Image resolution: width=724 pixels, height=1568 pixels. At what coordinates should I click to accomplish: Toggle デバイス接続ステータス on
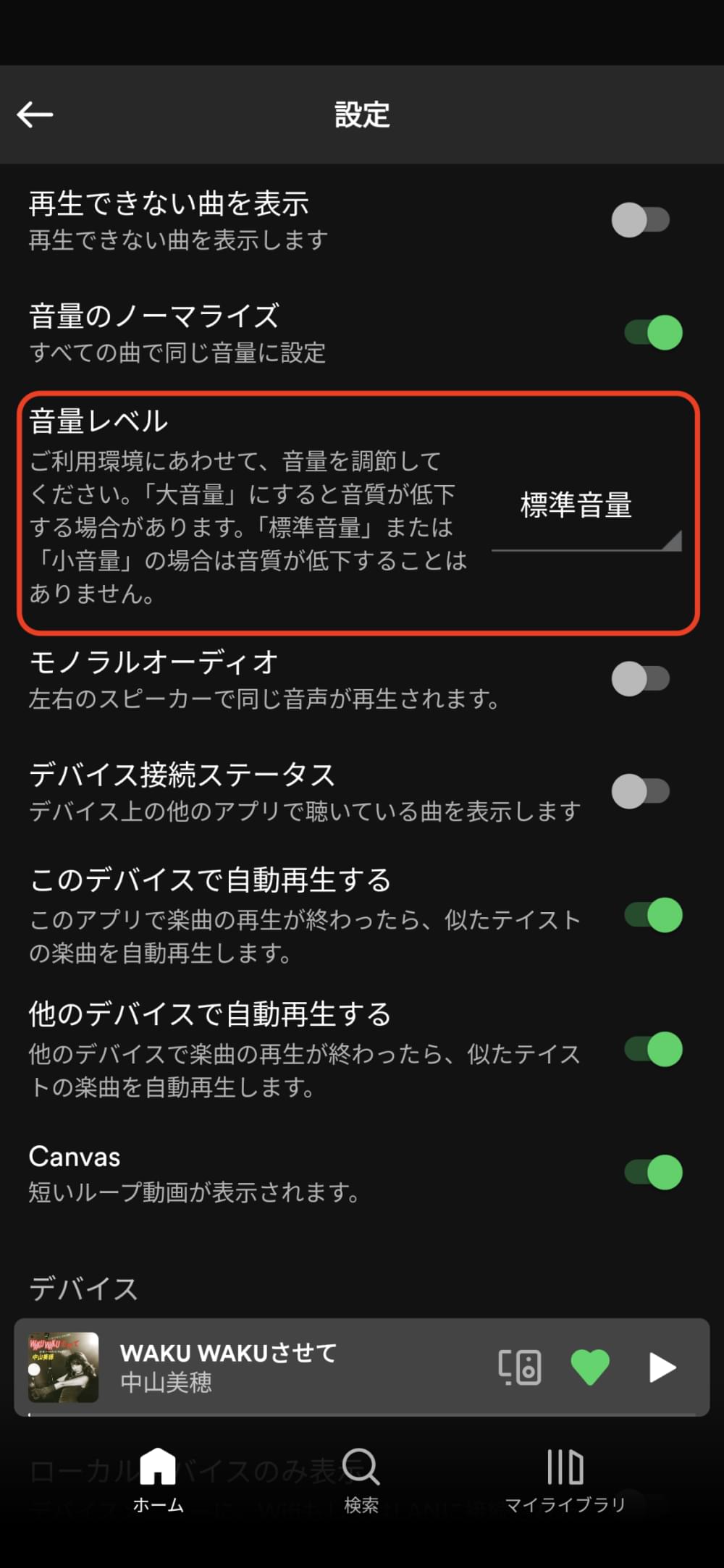pyautogui.click(x=641, y=791)
